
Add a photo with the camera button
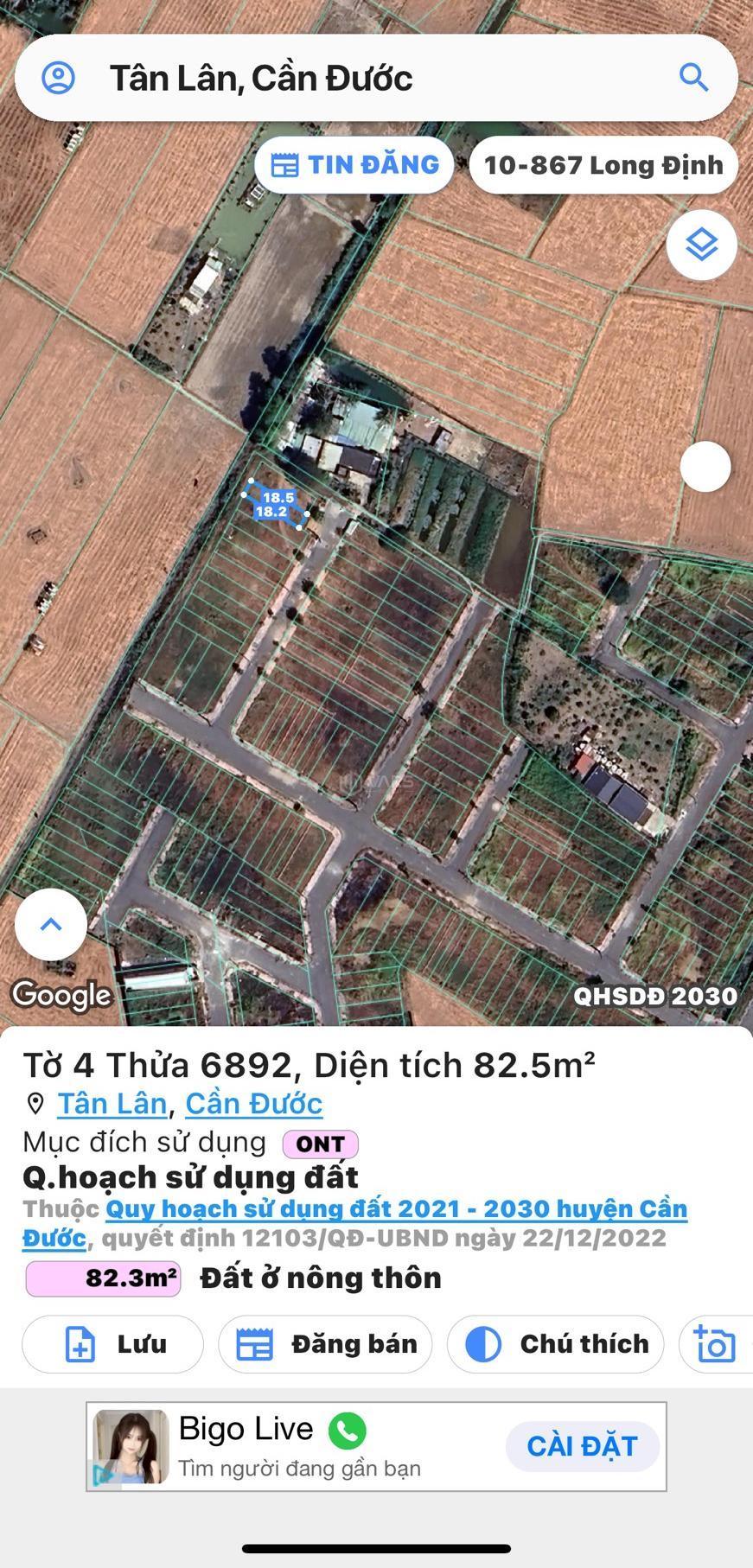coord(715,1344)
